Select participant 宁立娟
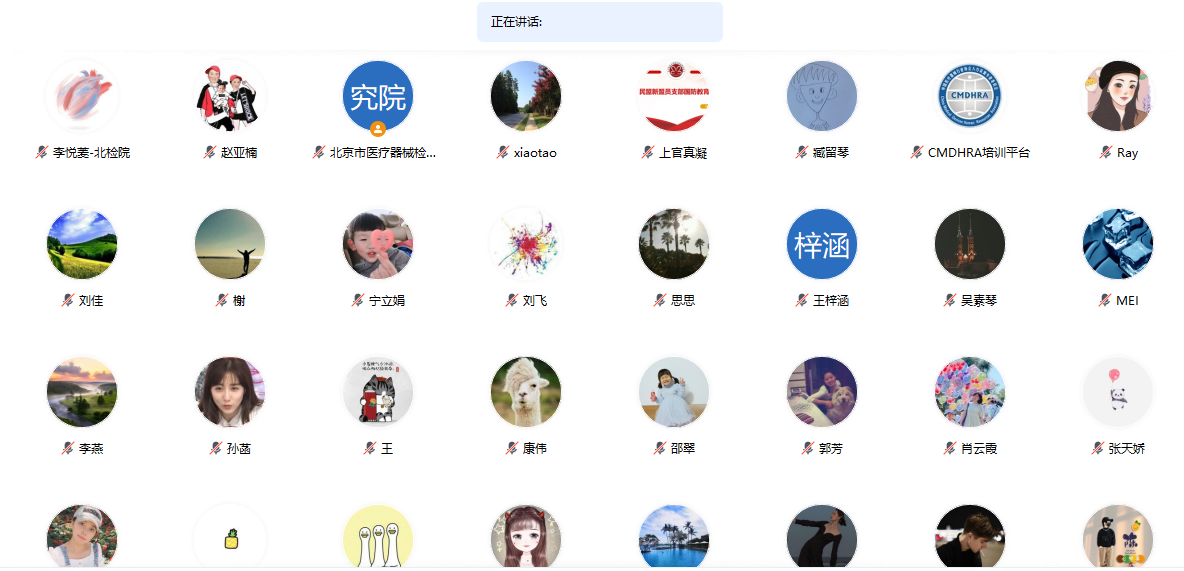1184x571 pixels. pos(378,245)
